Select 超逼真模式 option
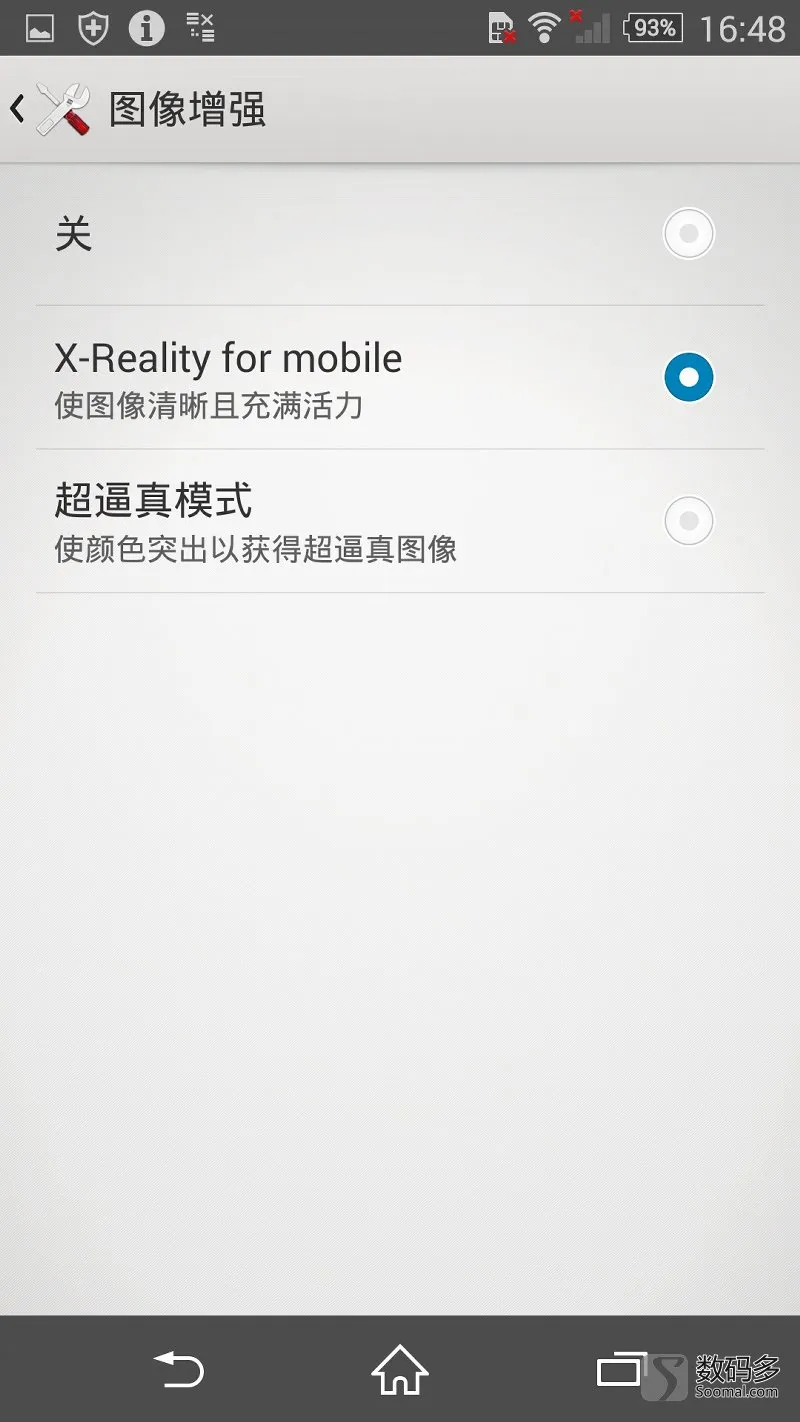 point(688,521)
